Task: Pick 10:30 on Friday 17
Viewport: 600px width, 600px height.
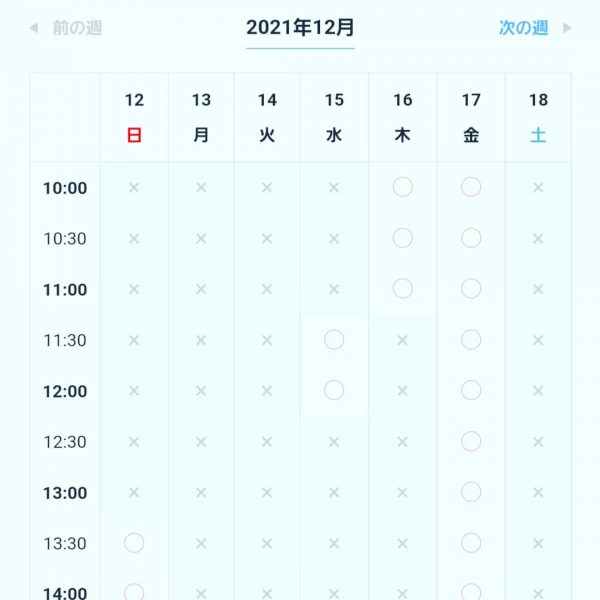Action: point(471,238)
